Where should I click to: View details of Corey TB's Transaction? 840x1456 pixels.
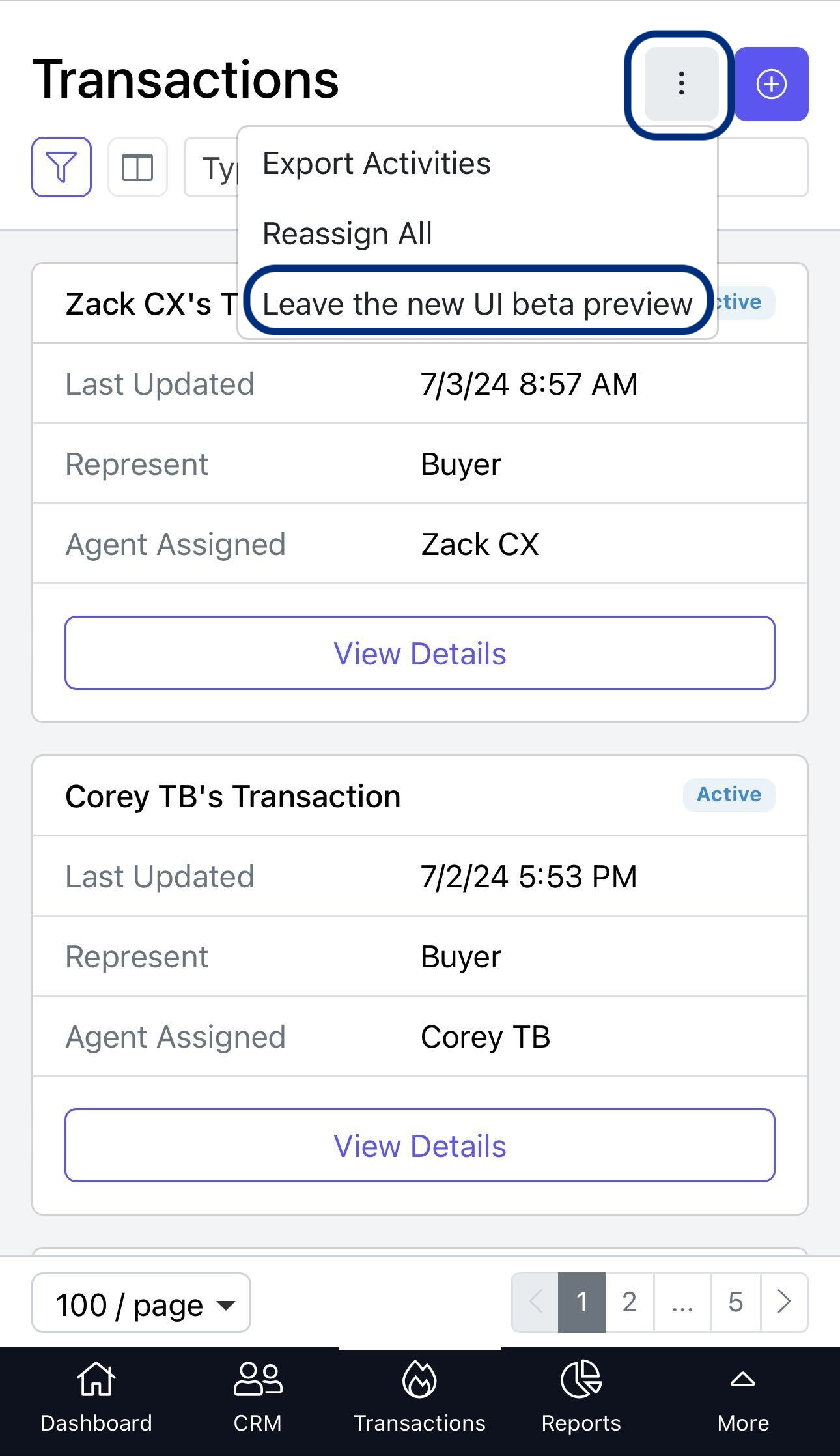[420, 1145]
